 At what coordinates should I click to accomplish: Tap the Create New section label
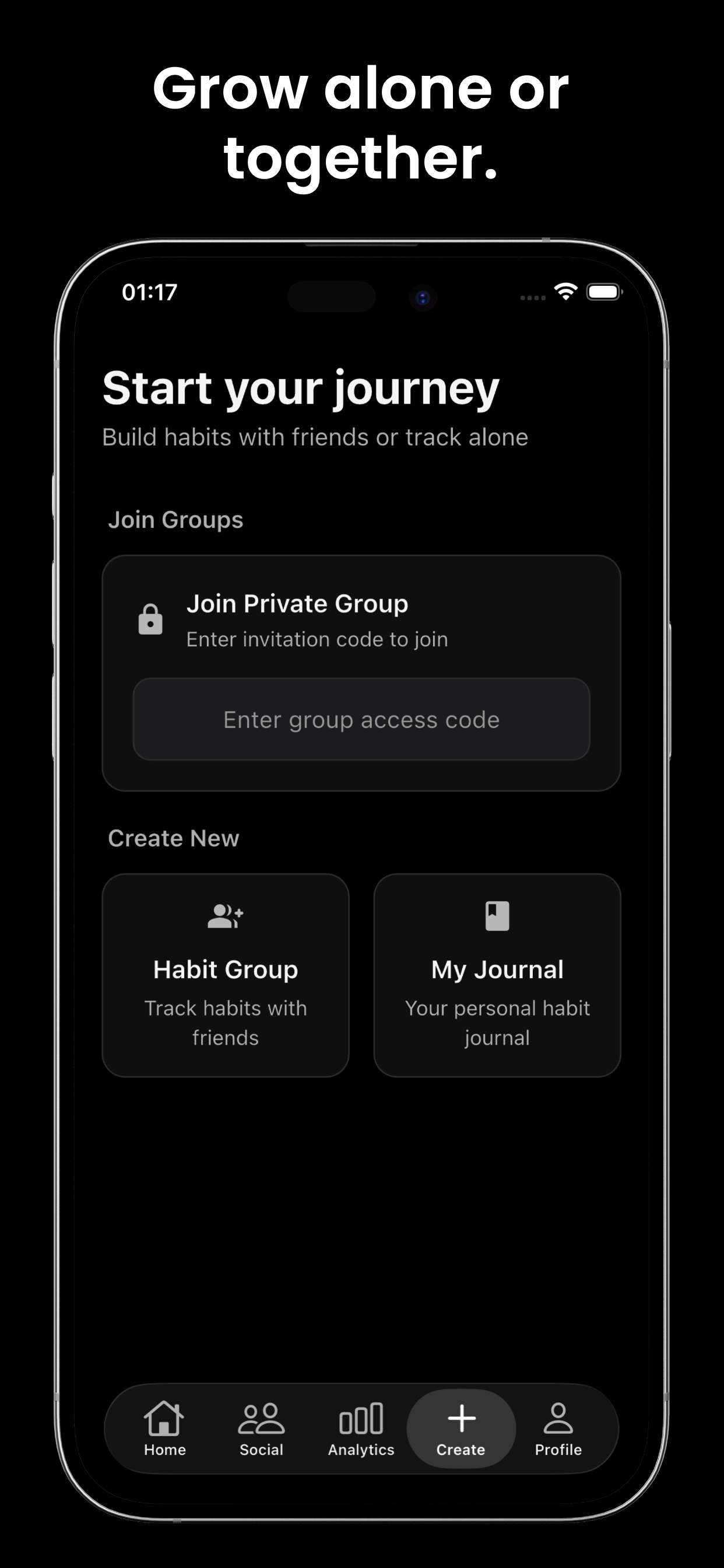[x=173, y=838]
